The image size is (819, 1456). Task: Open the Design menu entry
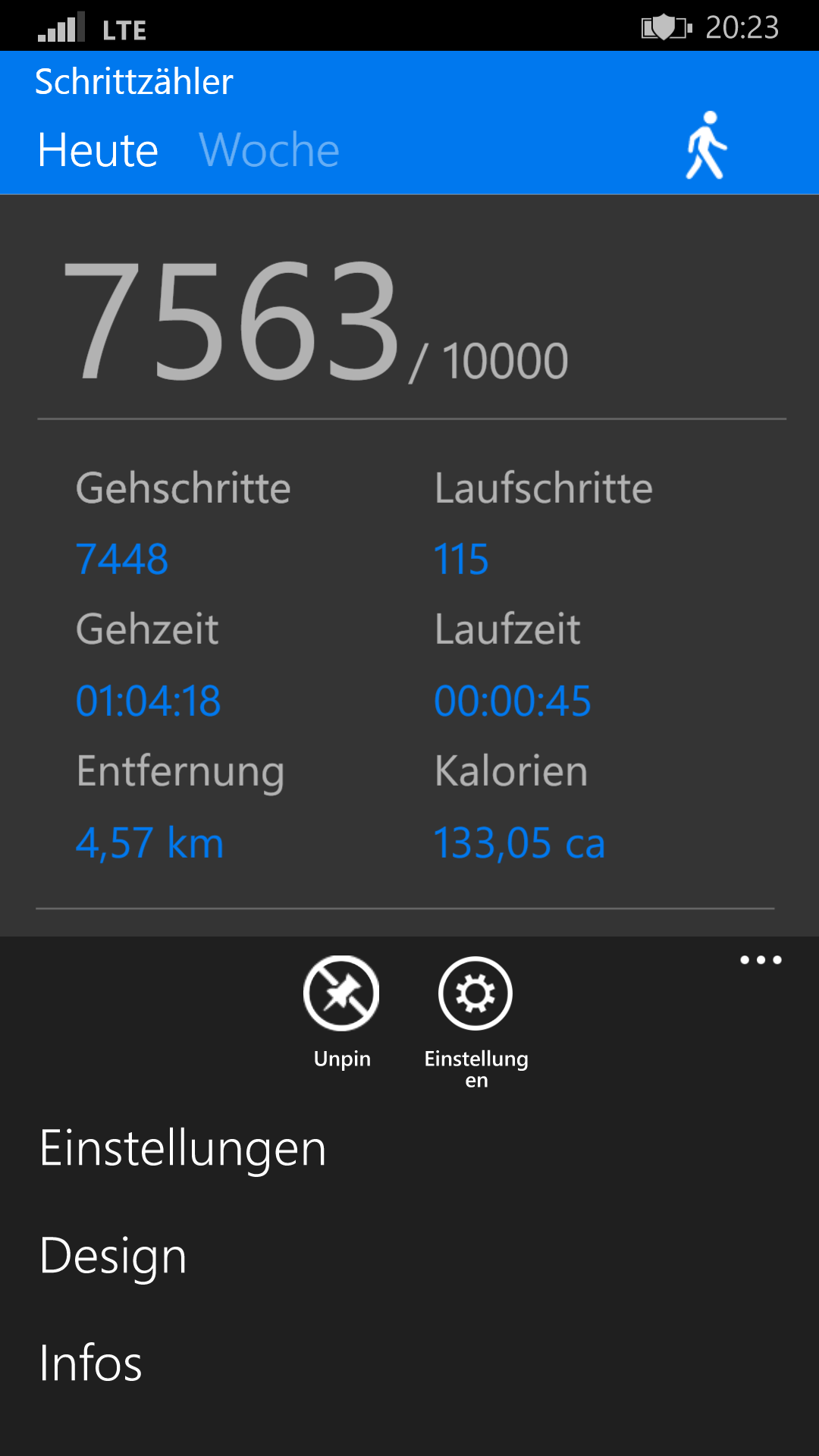(x=113, y=1256)
